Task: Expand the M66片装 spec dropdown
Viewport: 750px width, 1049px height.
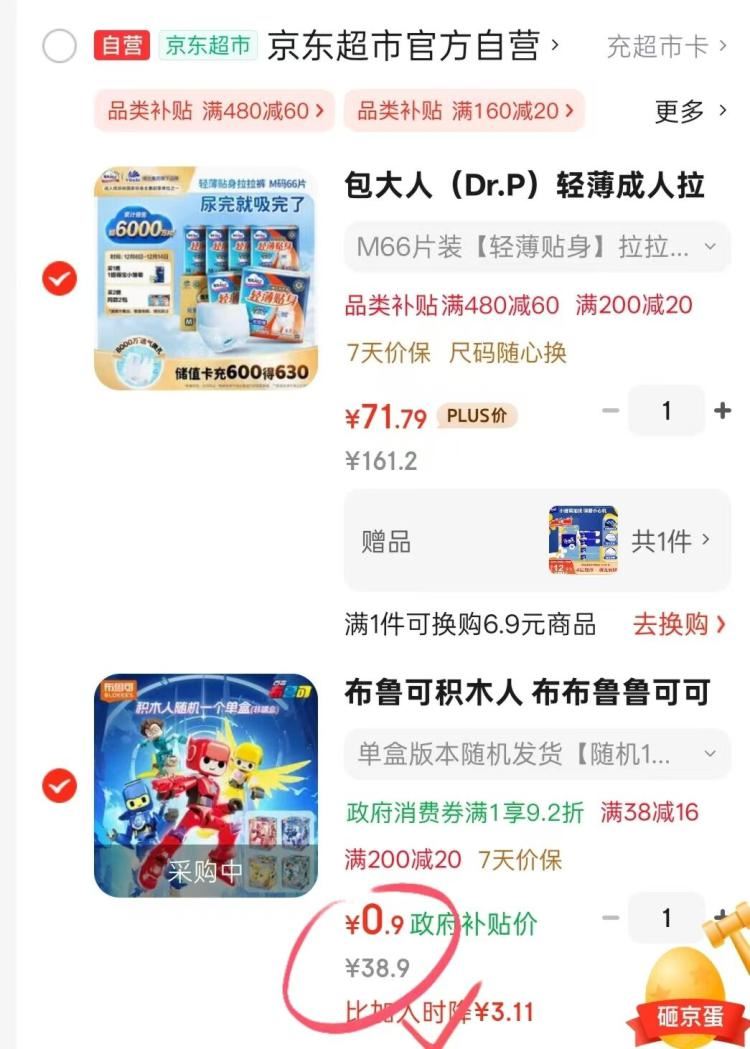Action: [x=537, y=246]
